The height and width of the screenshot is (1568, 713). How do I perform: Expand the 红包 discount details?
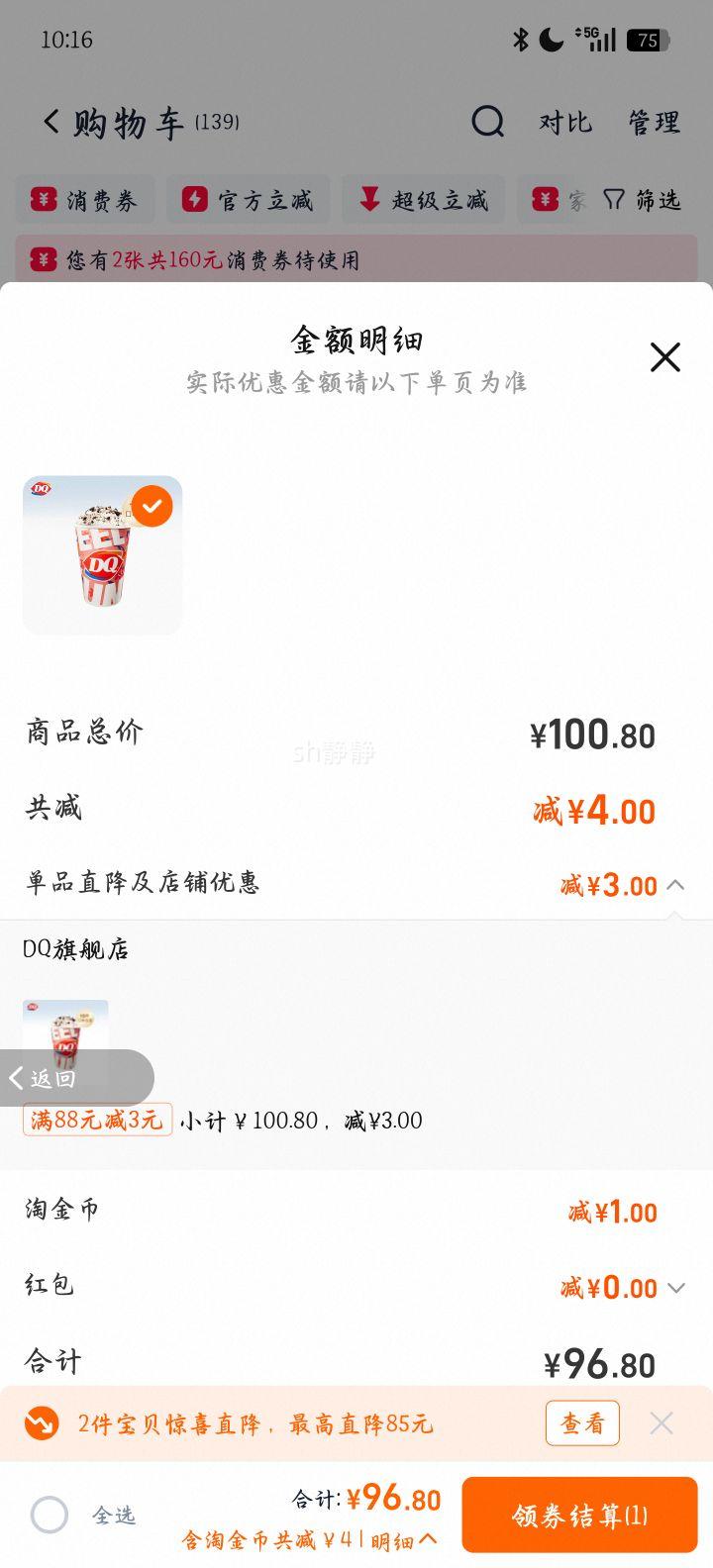[x=676, y=1287]
